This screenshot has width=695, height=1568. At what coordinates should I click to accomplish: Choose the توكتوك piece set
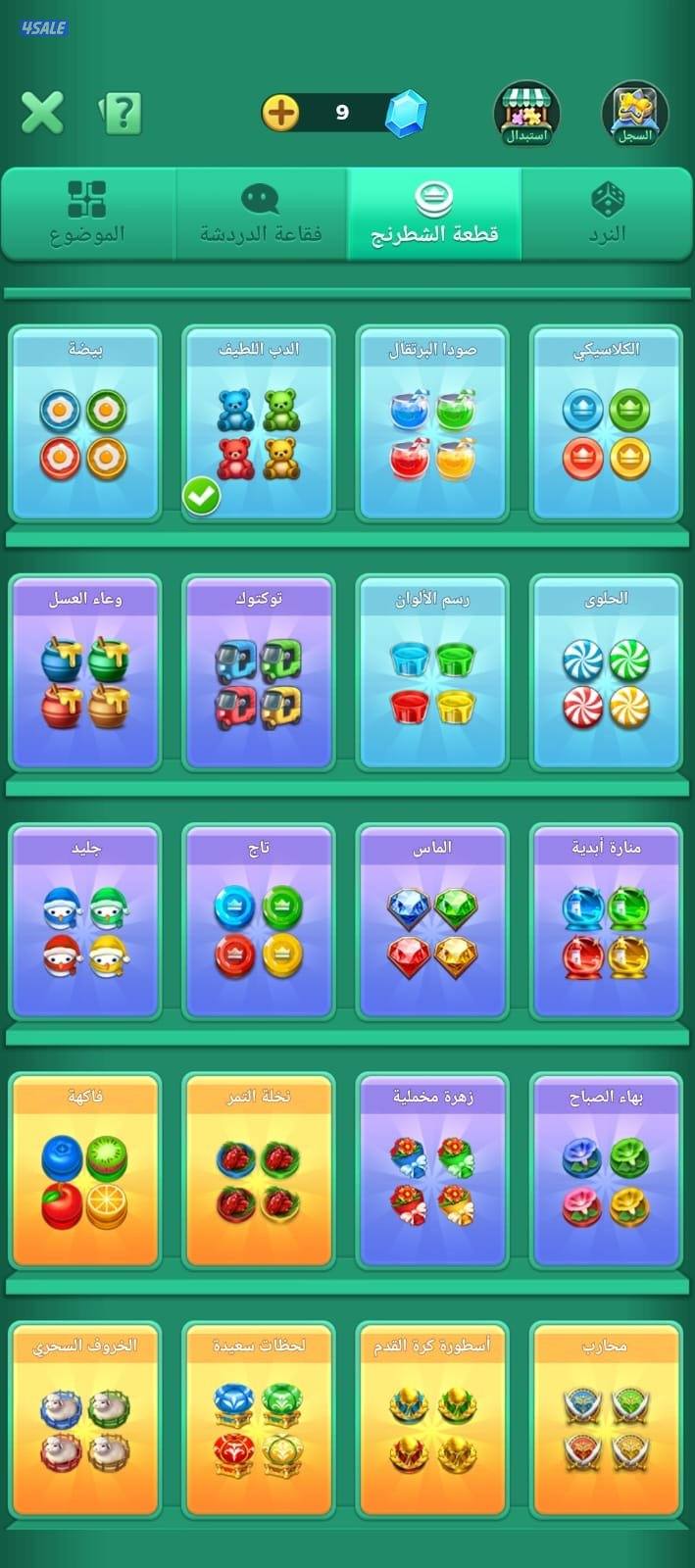(259, 672)
